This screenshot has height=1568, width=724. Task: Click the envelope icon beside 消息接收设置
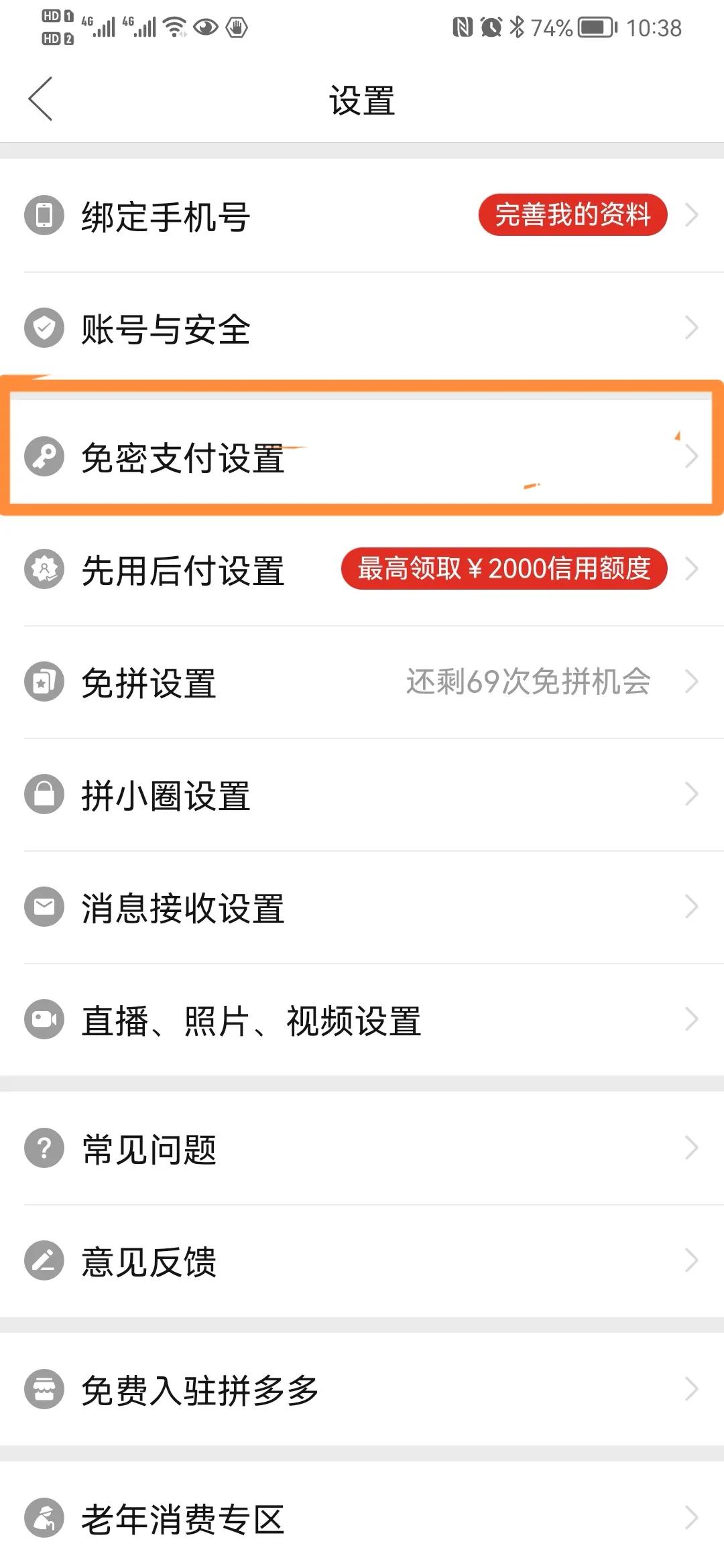pyautogui.click(x=44, y=907)
